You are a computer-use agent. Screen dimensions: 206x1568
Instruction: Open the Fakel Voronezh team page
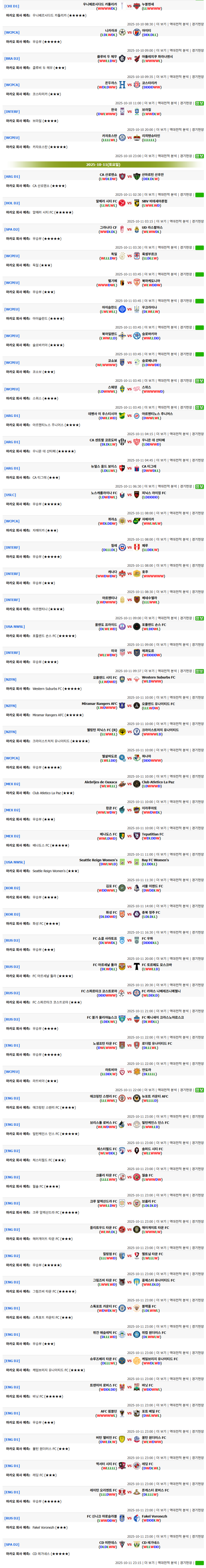pos(154,1516)
